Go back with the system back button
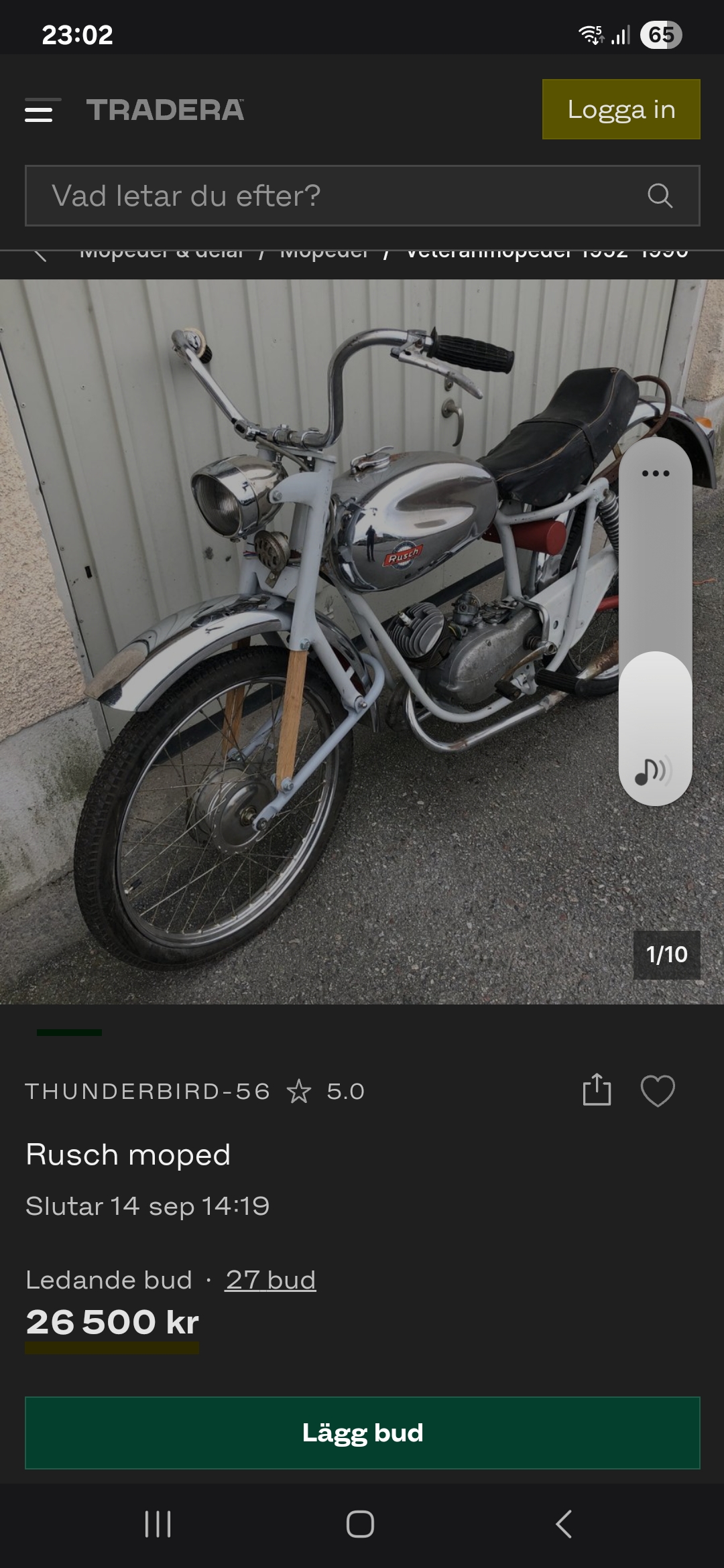The image size is (724, 1568). [x=564, y=1524]
